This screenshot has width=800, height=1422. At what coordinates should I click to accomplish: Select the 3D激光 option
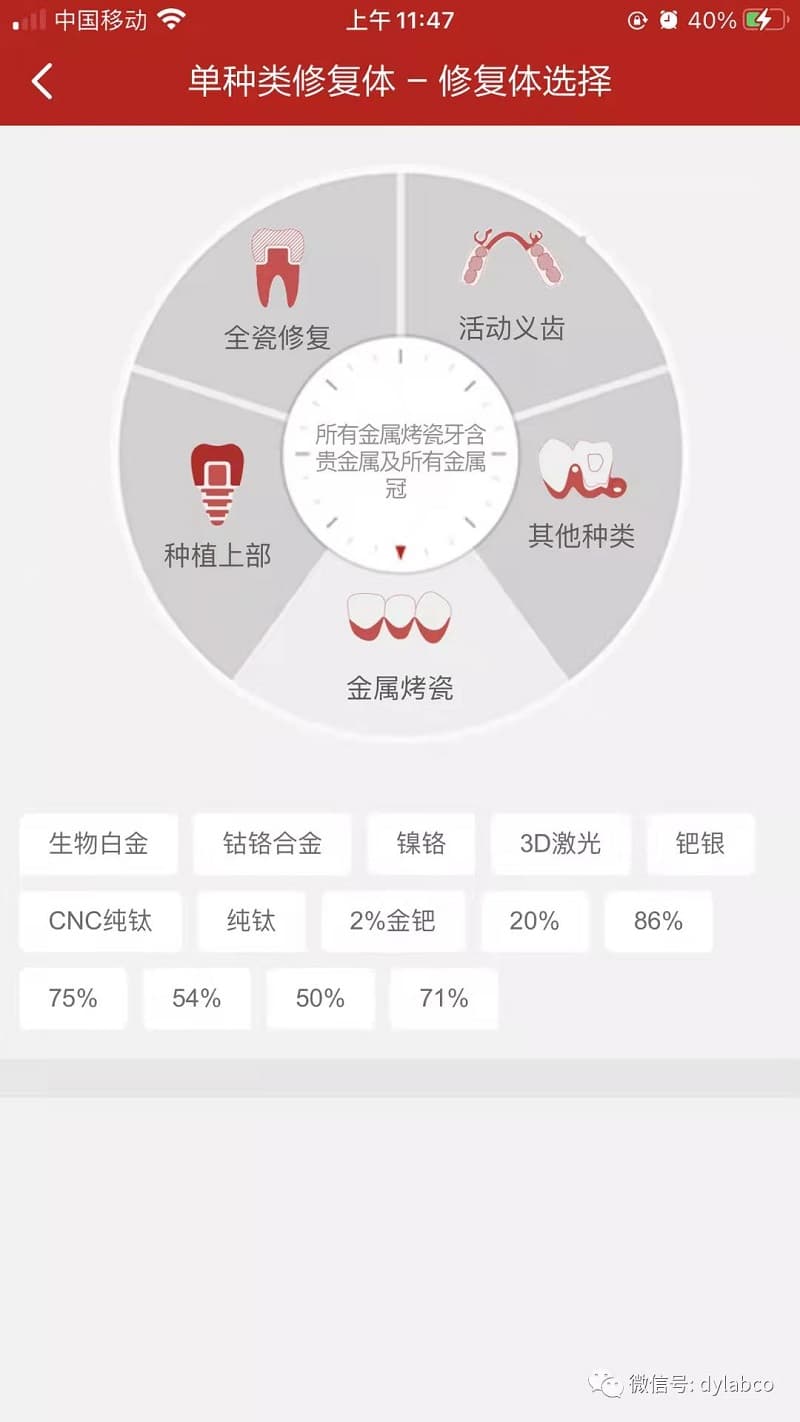coord(560,844)
